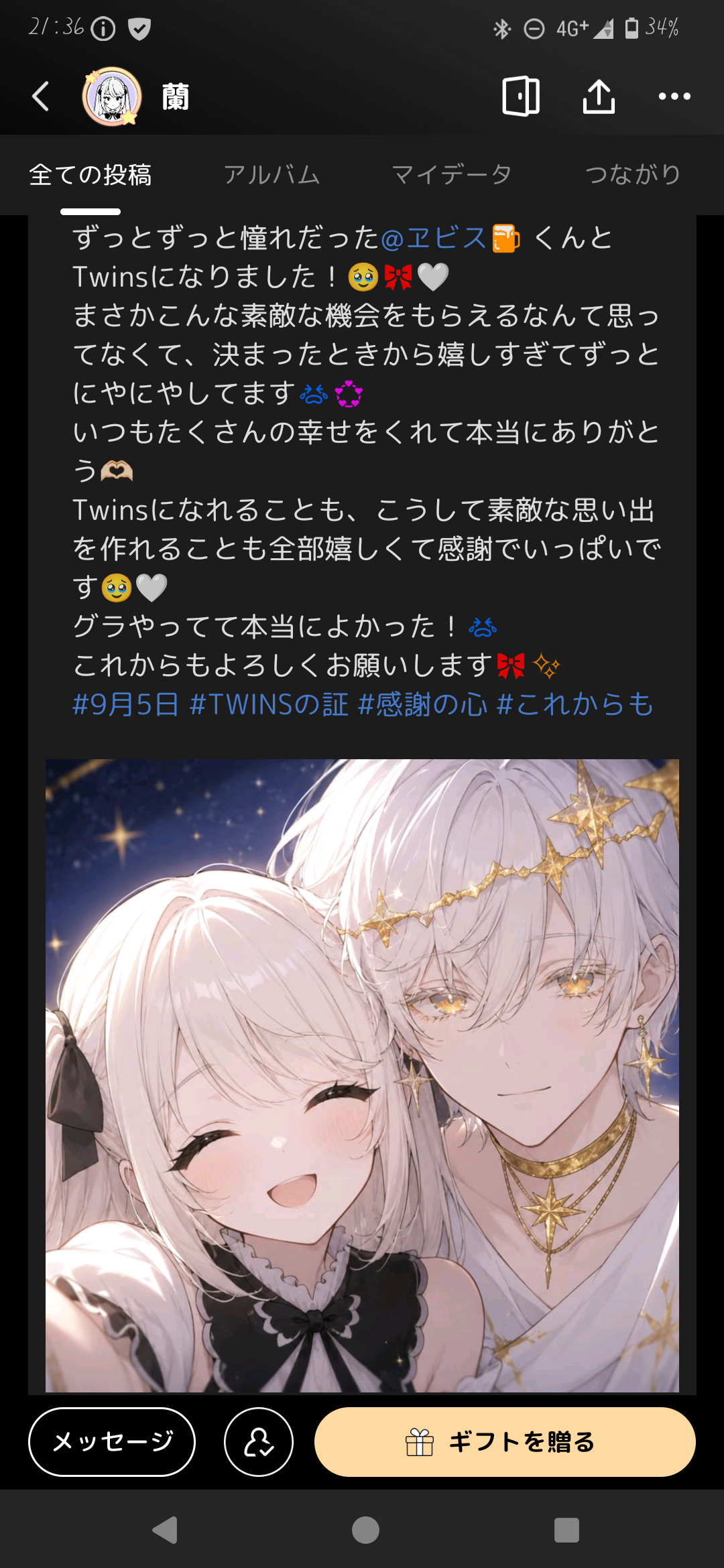This screenshot has height=1568, width=724.
Task: Switch to the アルバム tab
Action: click(x=271, y=175)
